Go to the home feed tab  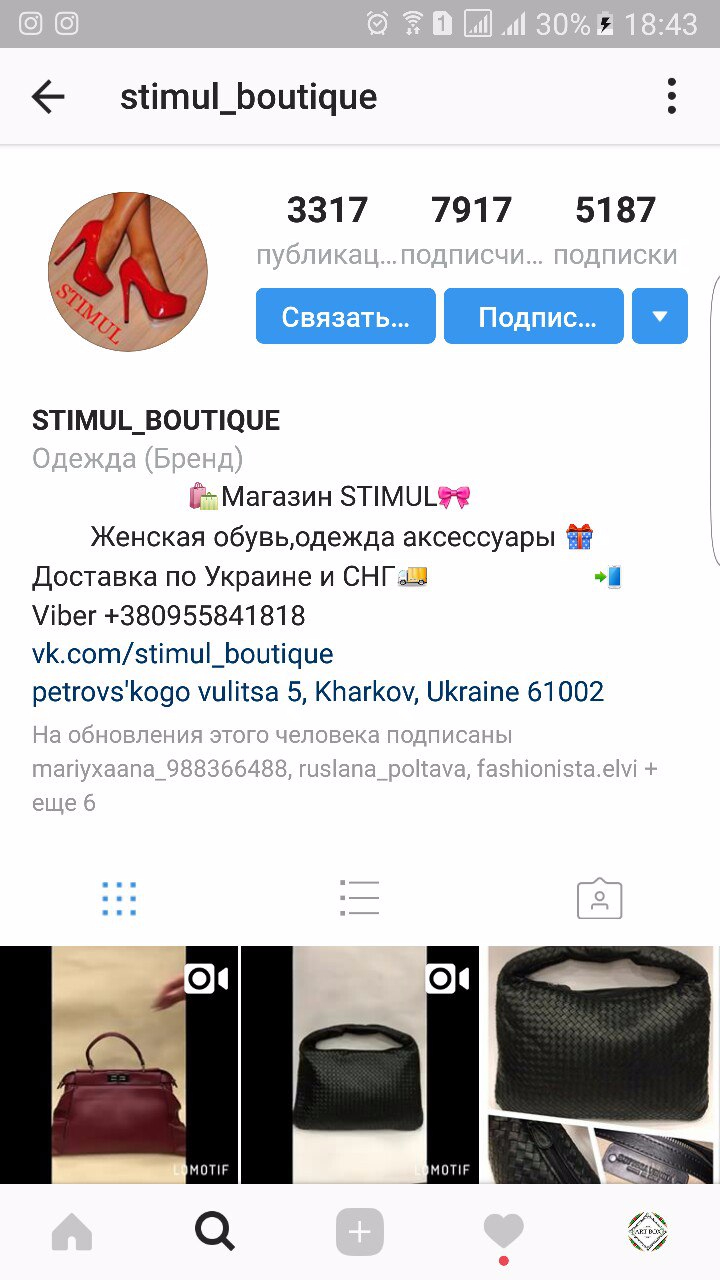[71, 1232]
